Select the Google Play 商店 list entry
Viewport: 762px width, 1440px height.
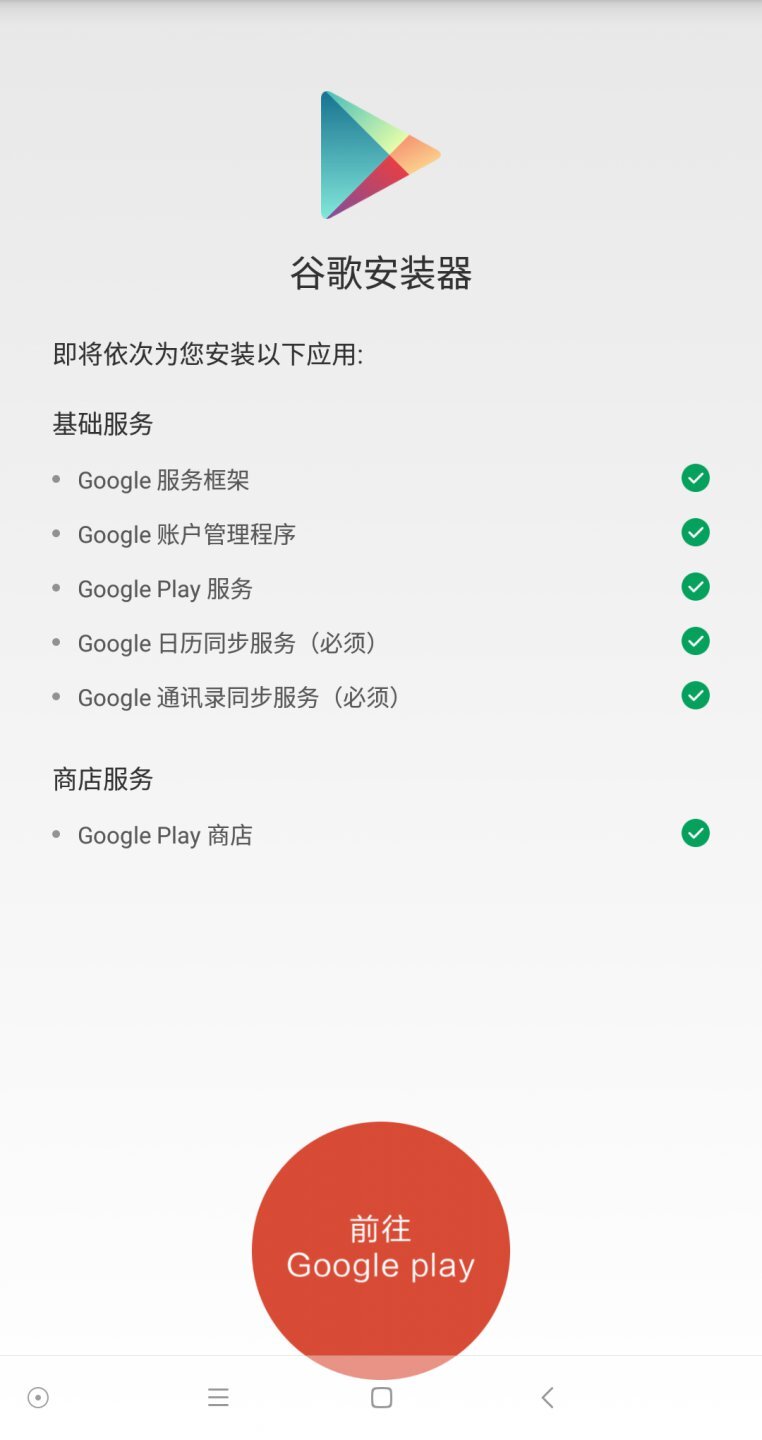(164, 834)
